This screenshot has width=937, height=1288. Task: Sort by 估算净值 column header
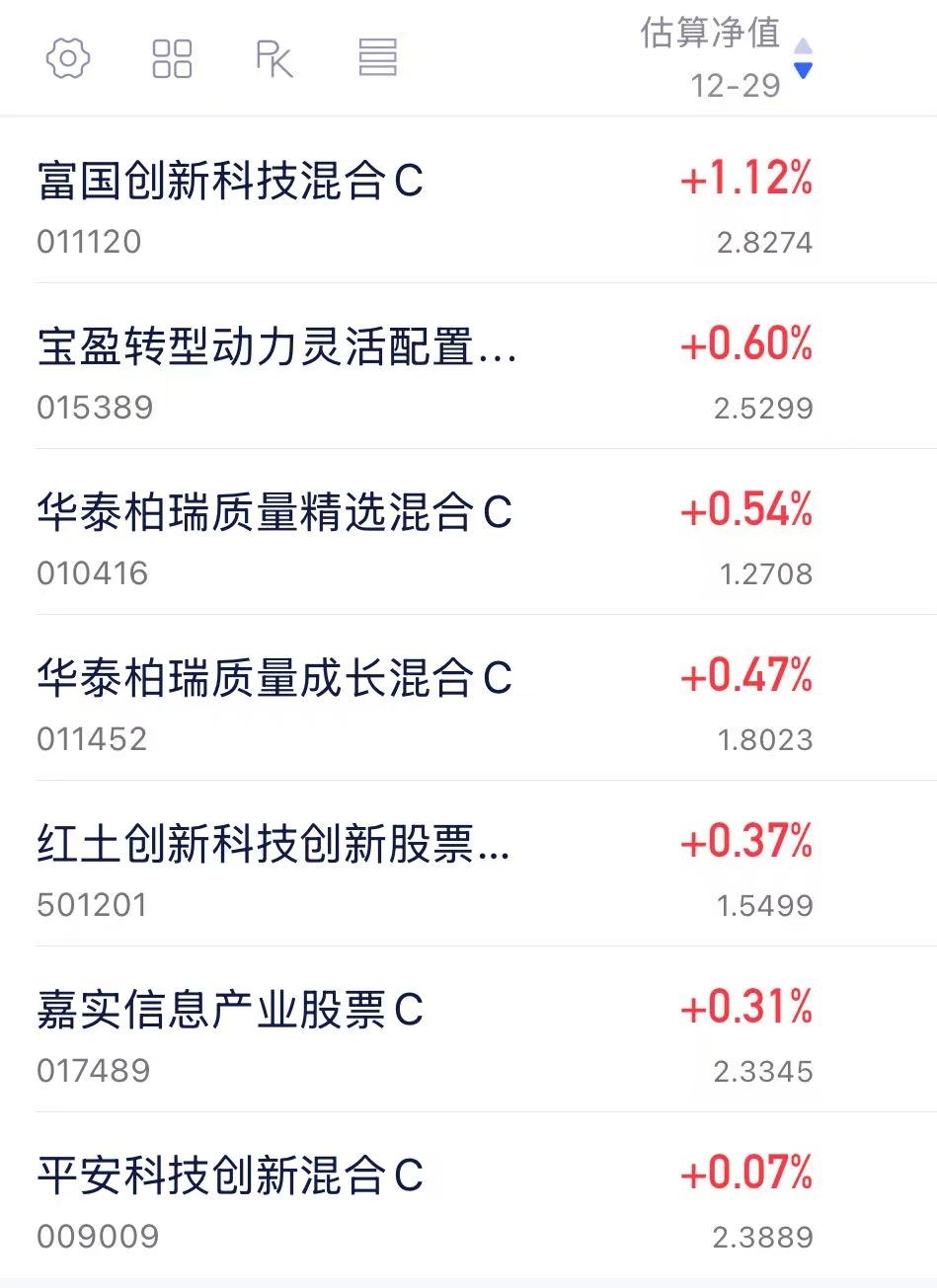(727, 58)
